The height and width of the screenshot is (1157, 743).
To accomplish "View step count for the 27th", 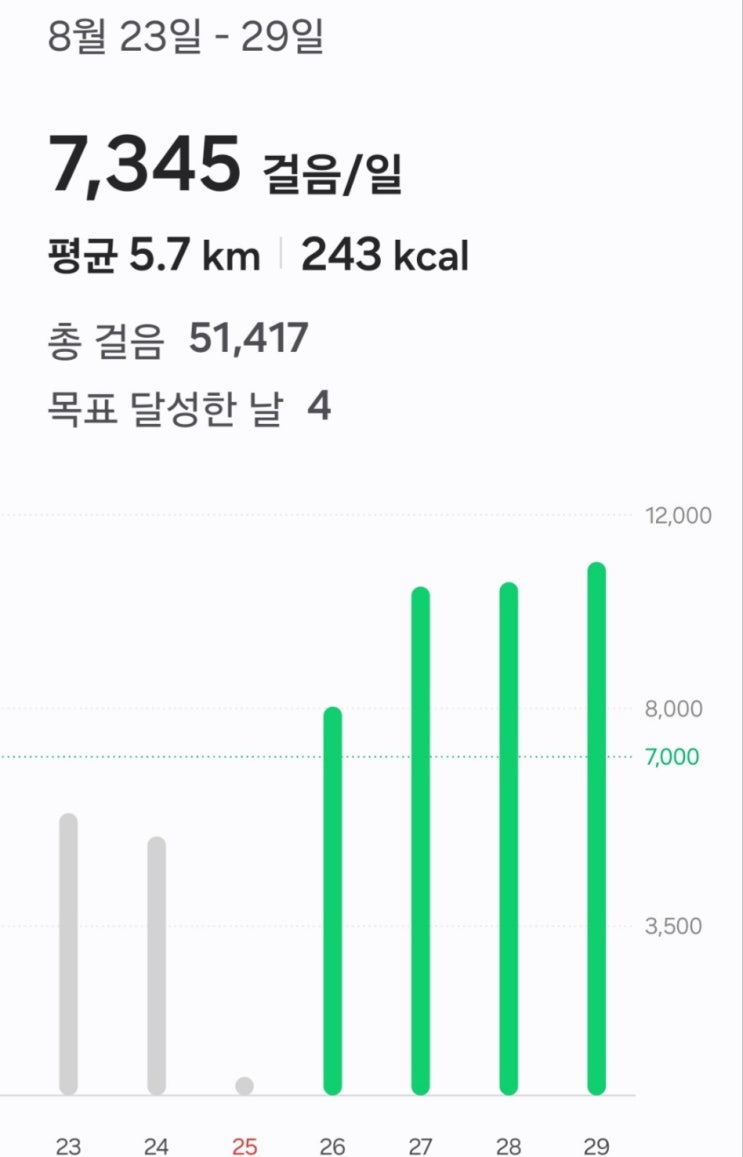I will pos(420,840).
